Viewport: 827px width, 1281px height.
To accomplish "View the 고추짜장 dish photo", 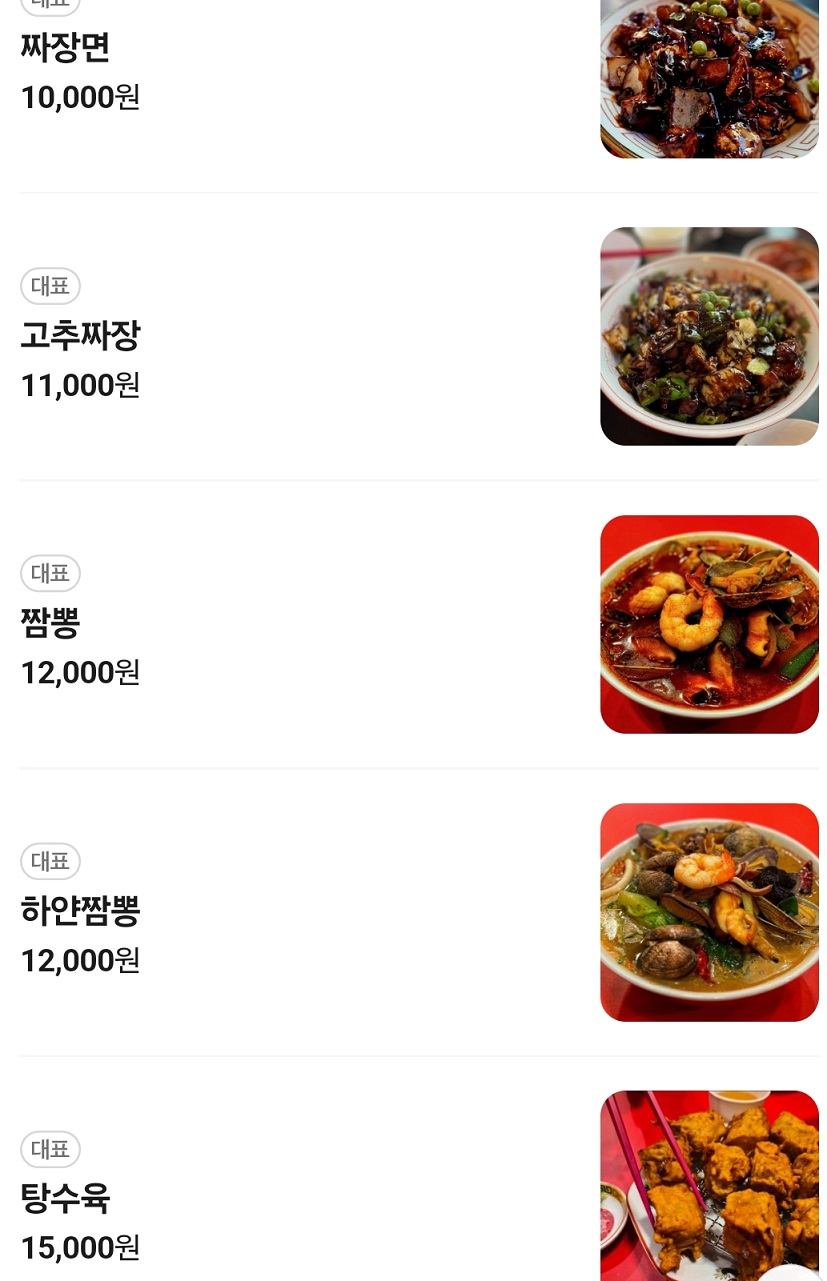I will (709, 336).
